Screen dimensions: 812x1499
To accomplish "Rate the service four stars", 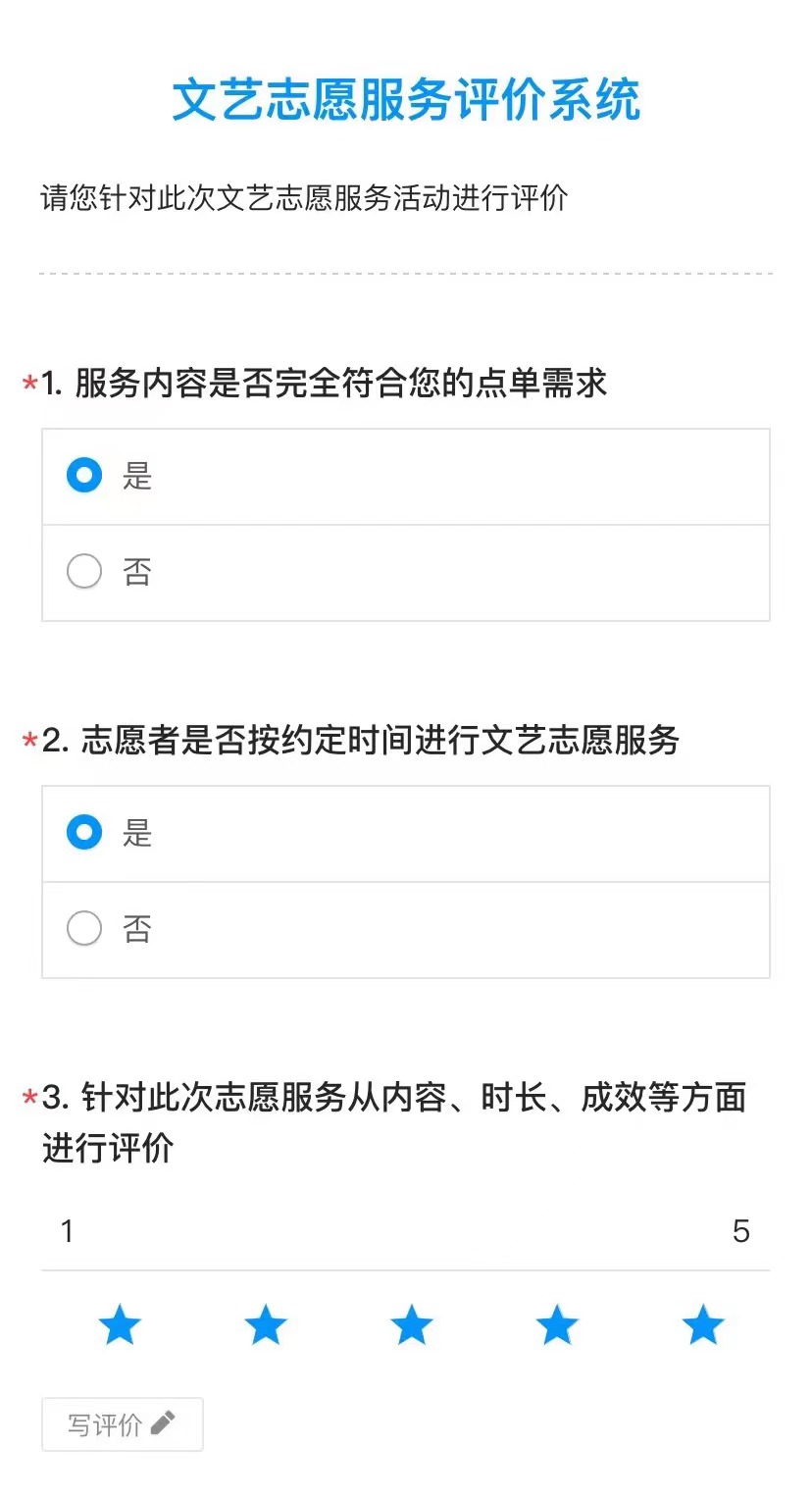I will [557, 1325].
